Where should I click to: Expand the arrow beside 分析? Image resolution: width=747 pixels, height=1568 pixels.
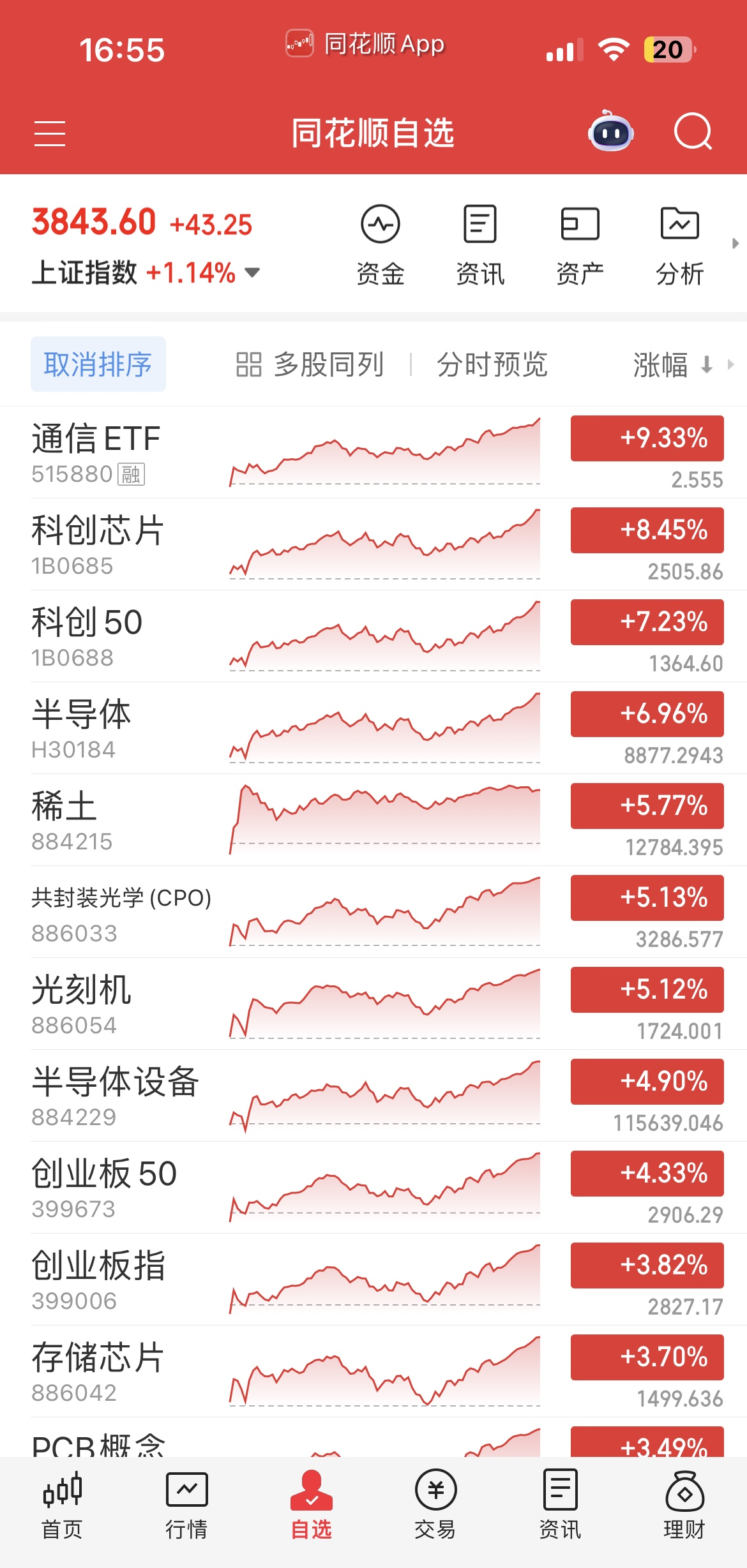pyautogui.click(x=736, y=243)
